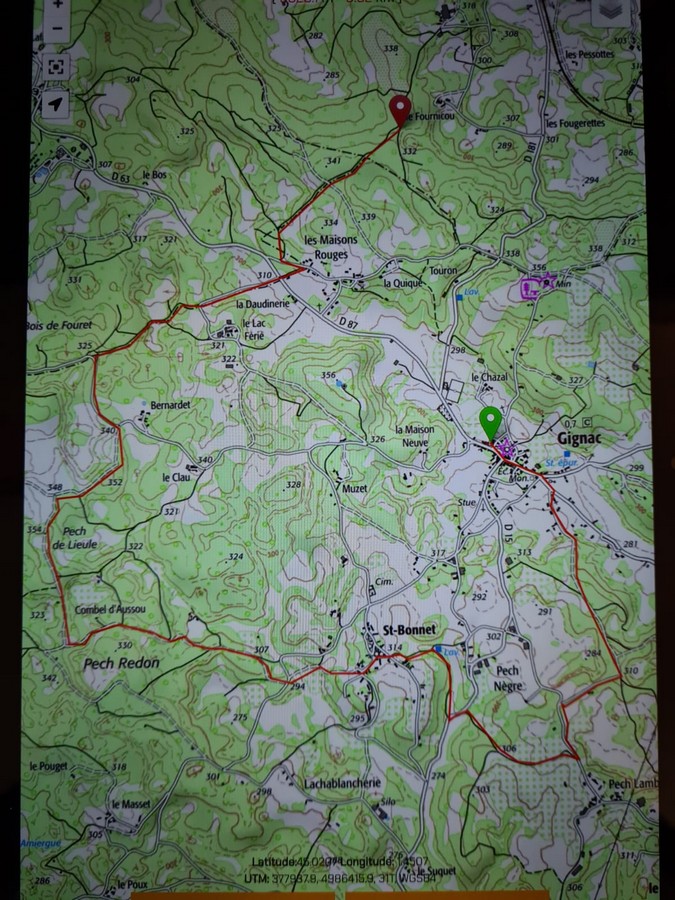Center map on my location arrow
Image resolution: width=675 pixels, height=900 pixels.
click(x=55, y=103)
